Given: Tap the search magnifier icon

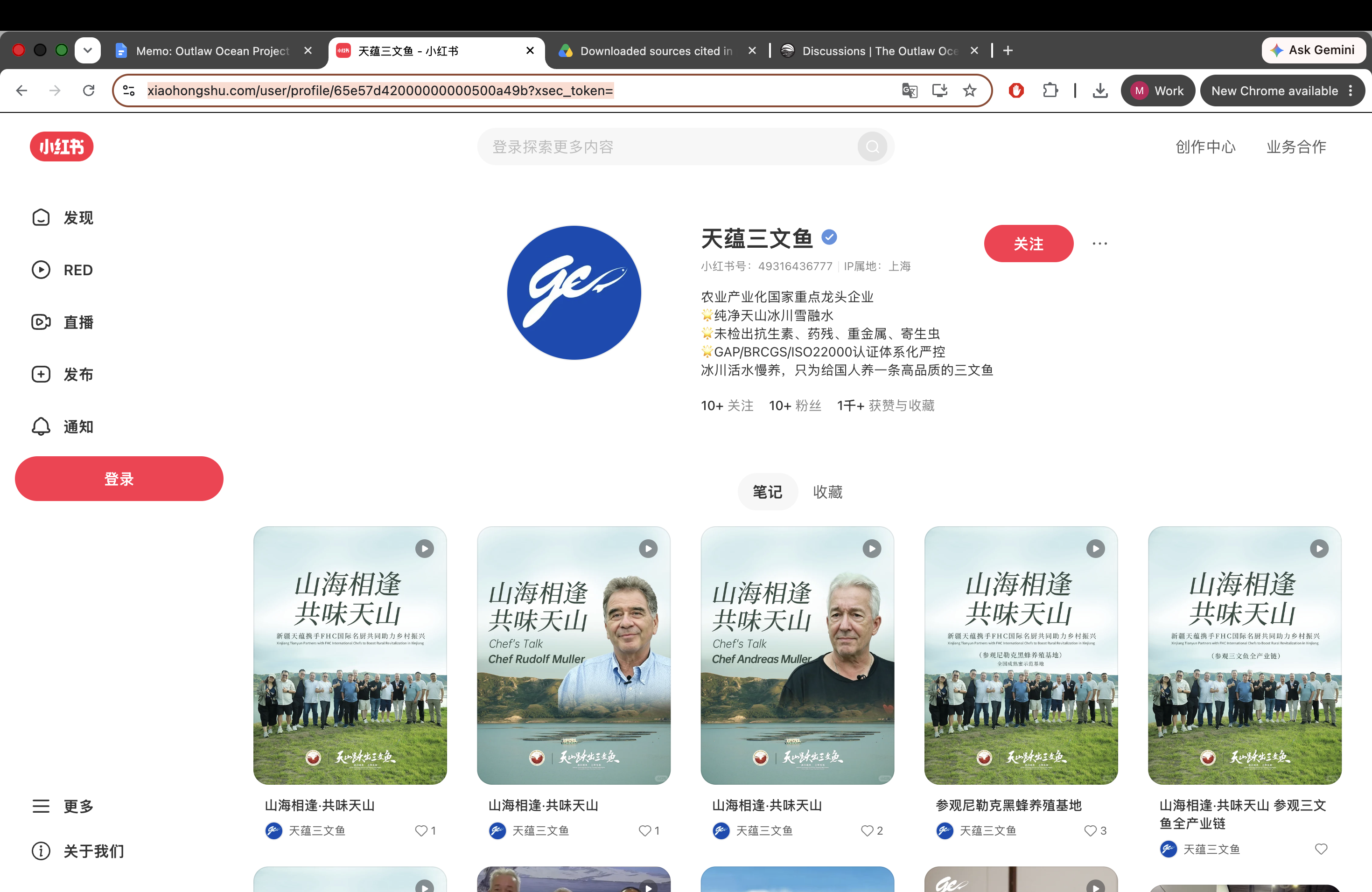Looking at the screenshot, I should click(x=872, y=147).
